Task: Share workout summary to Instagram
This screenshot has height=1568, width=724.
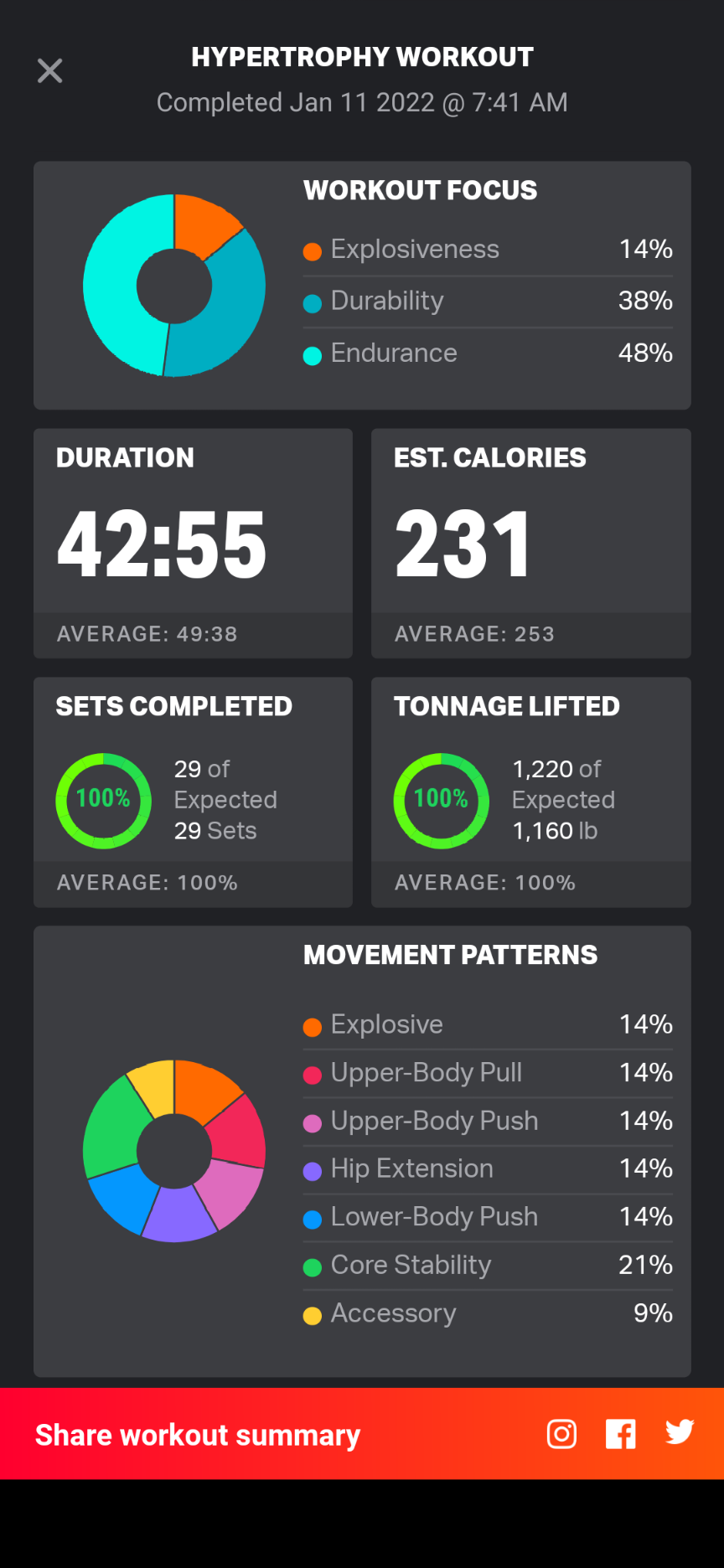Action: (561, 1434)
